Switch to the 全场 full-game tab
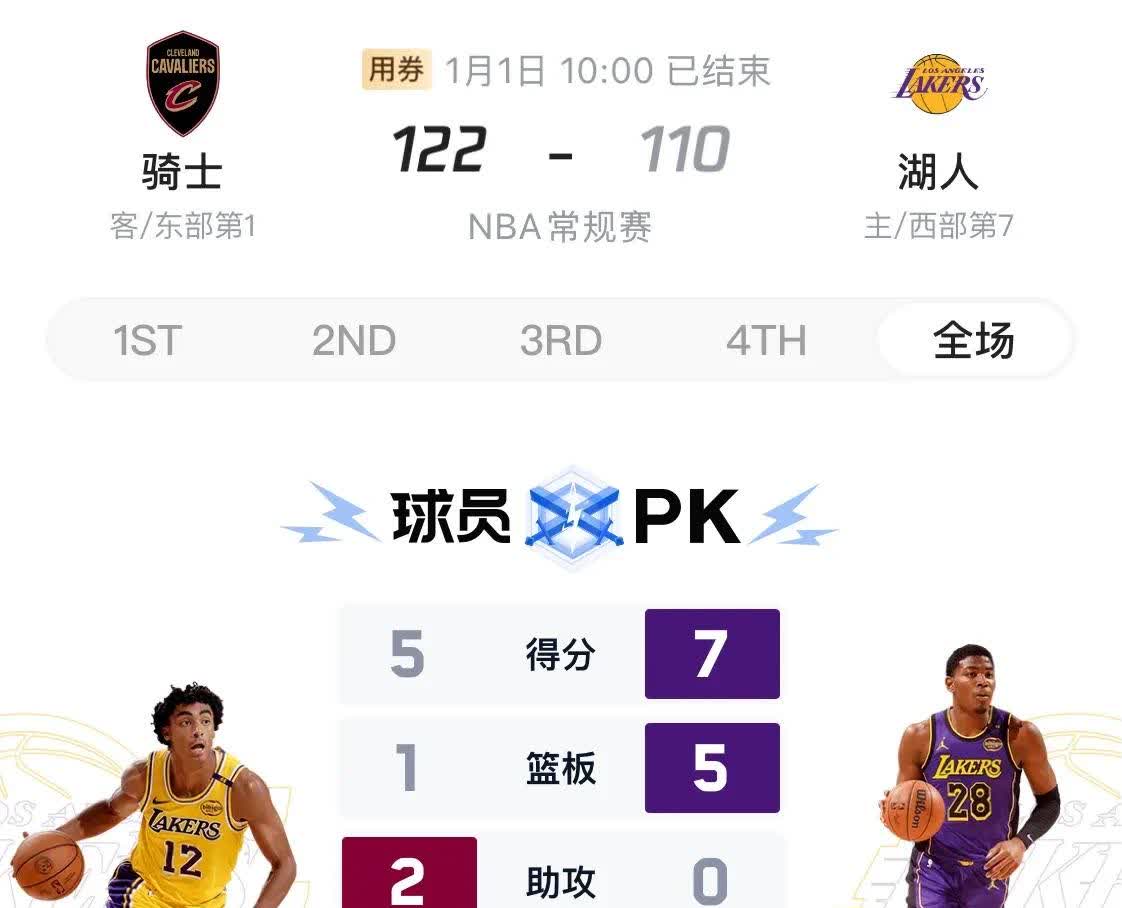The image size is (1122, 908). [973, 341]
